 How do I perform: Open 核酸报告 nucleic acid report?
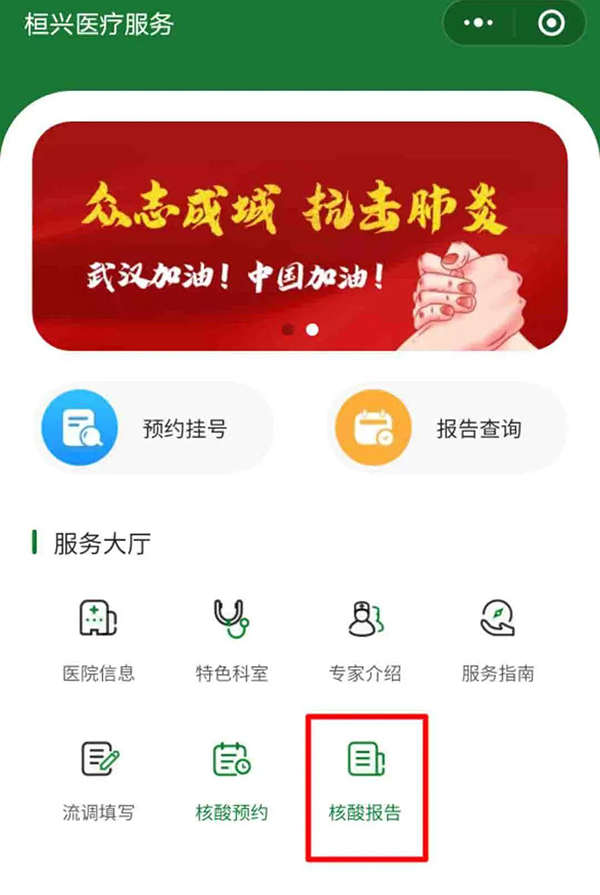[365, 780]
